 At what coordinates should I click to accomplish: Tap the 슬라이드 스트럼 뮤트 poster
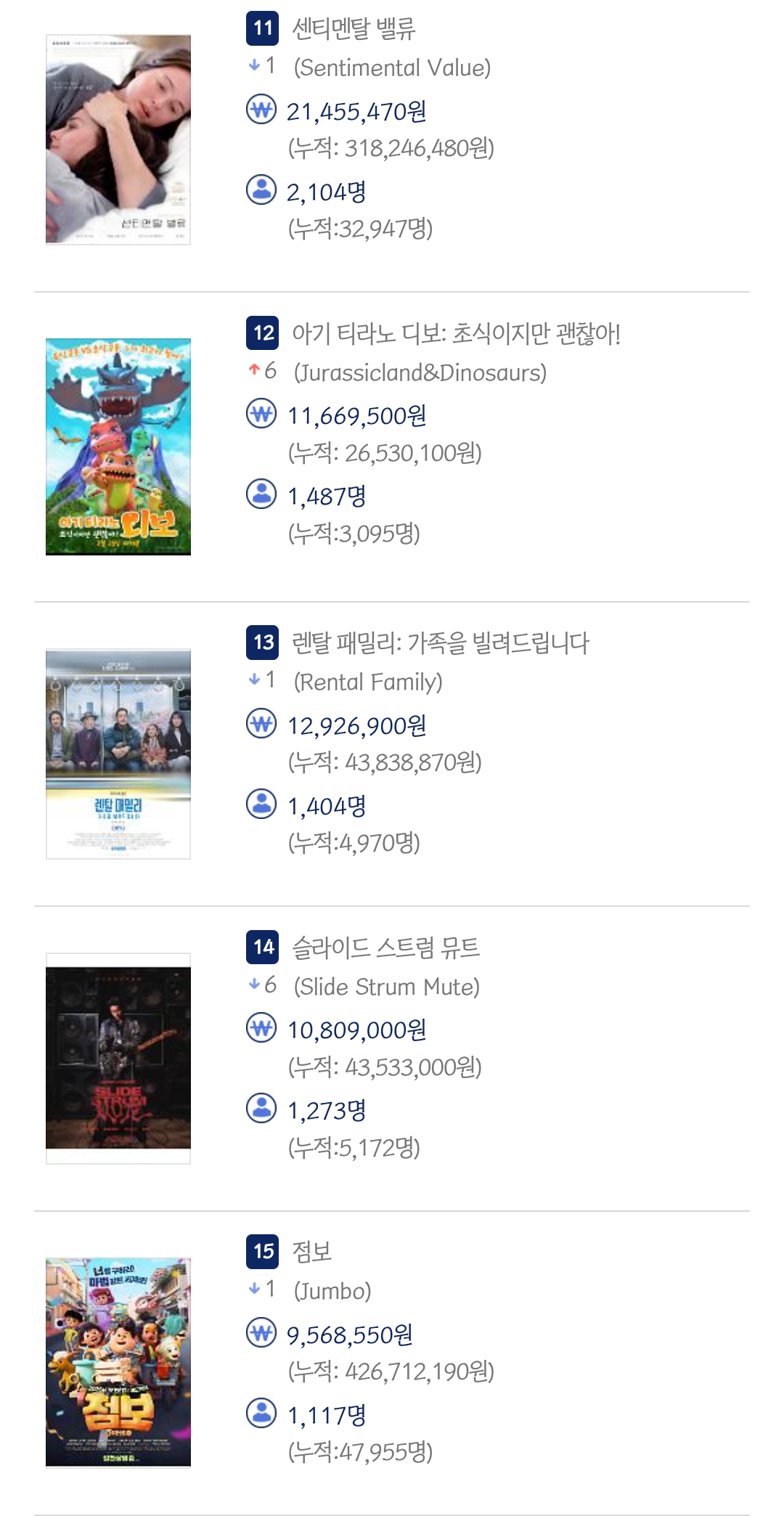click(118, 1058)
